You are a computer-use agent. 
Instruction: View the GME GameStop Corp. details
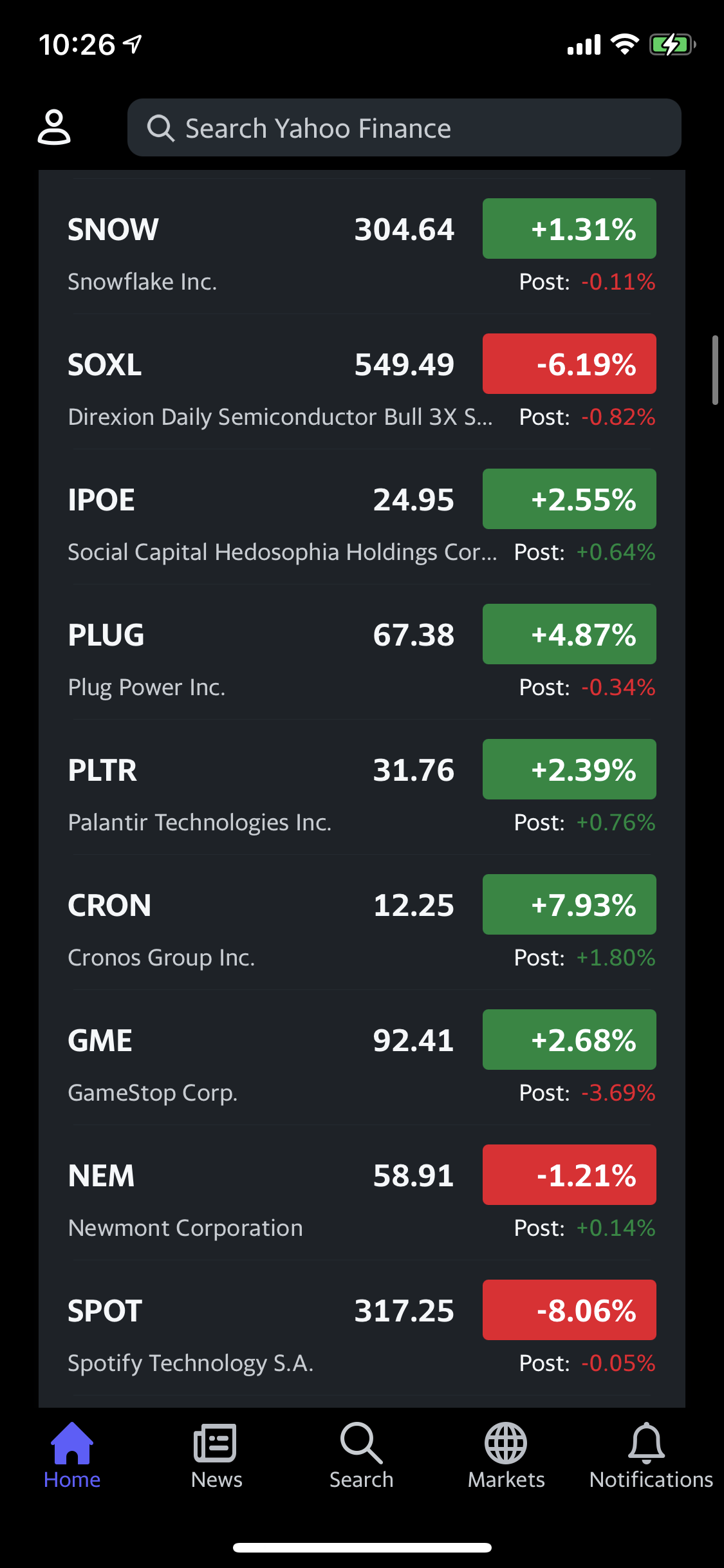(x=362, y=1058)
